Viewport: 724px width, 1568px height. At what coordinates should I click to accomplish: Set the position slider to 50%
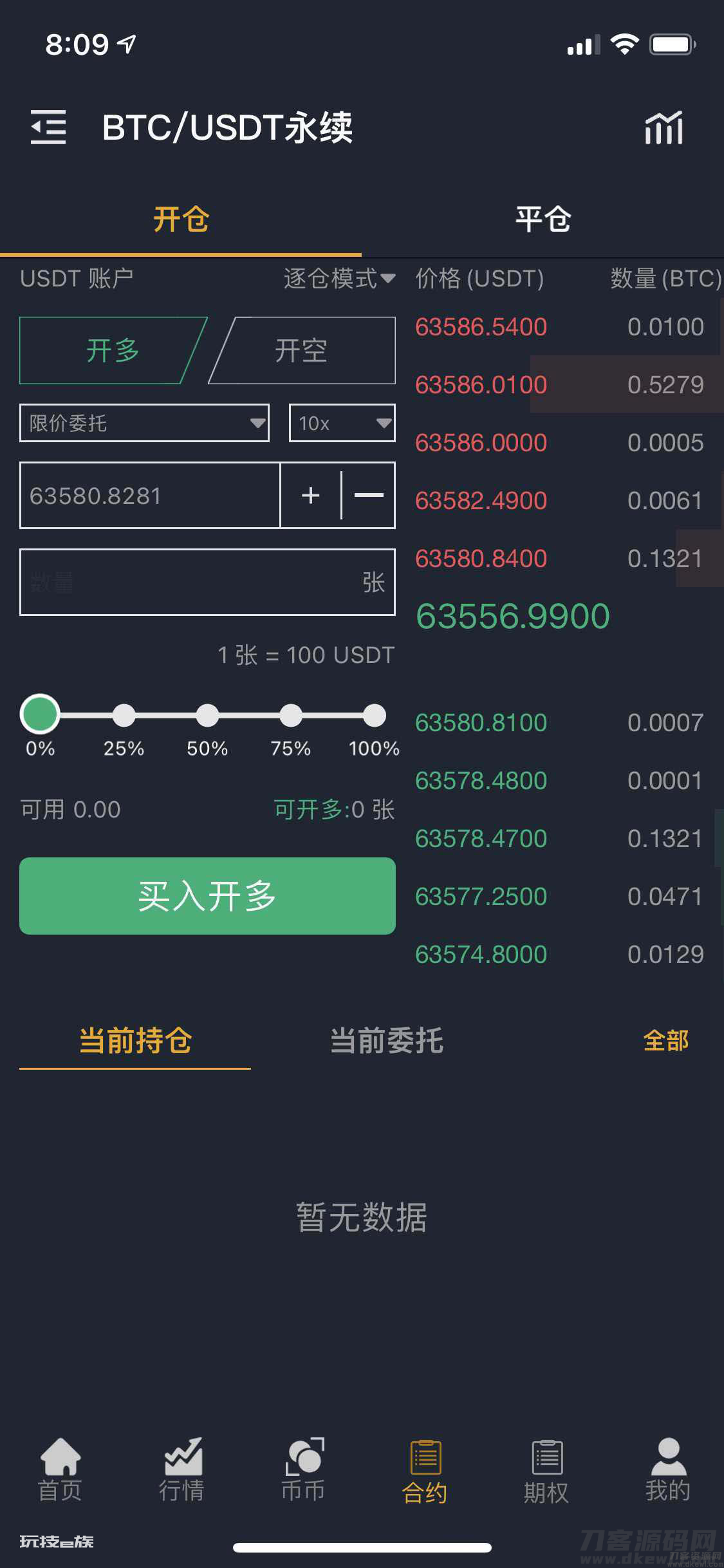click(x=207, y=715)
